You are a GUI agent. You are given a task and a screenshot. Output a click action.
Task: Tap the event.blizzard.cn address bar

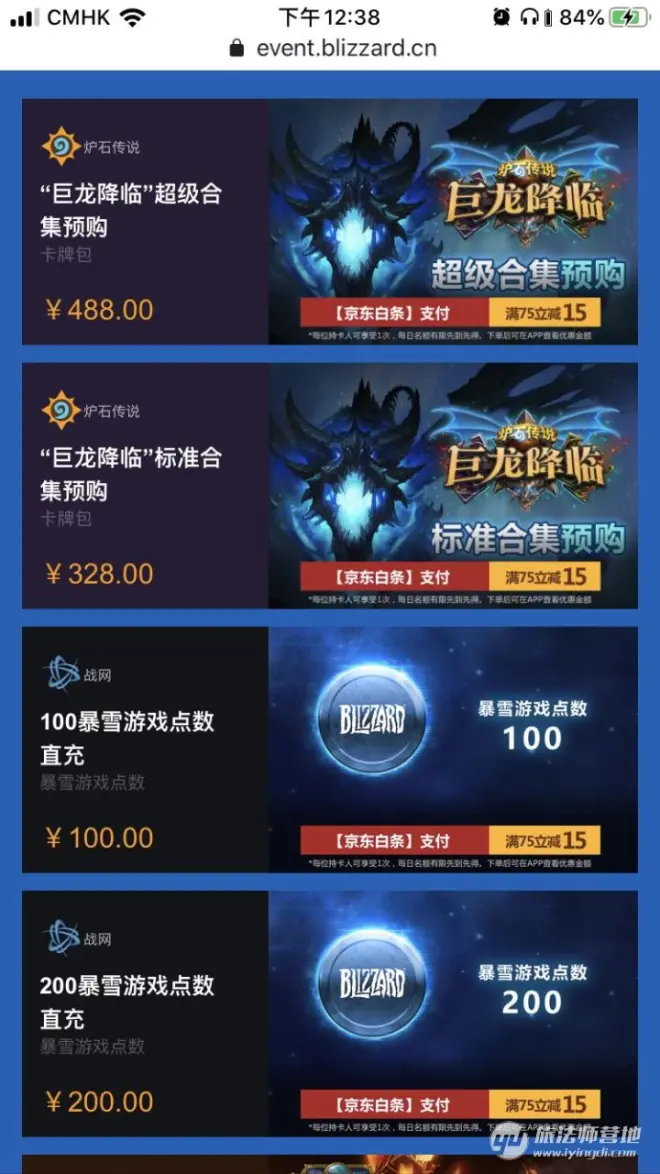[333, 48]
